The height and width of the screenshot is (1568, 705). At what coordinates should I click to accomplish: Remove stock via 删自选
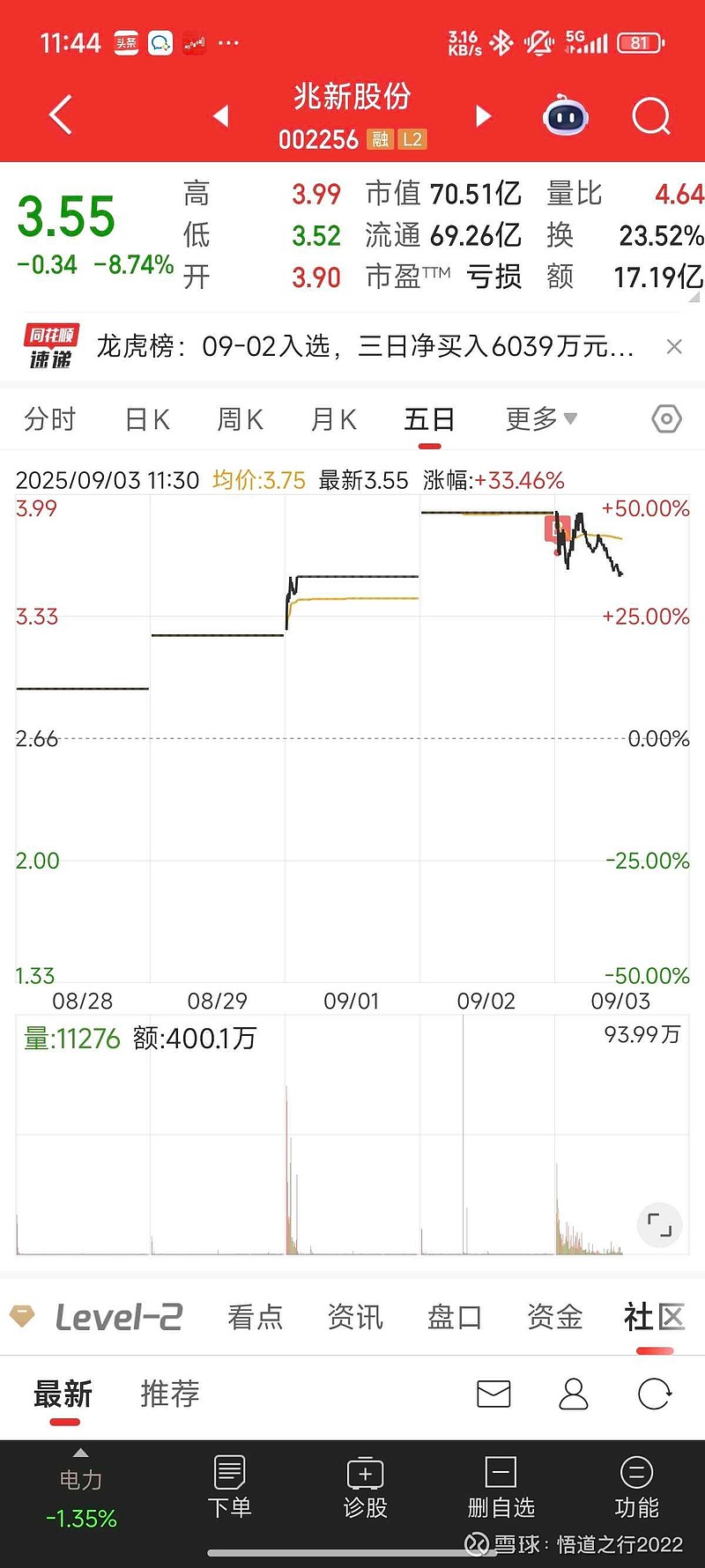pyautogui.click(x=501, y=1488)
